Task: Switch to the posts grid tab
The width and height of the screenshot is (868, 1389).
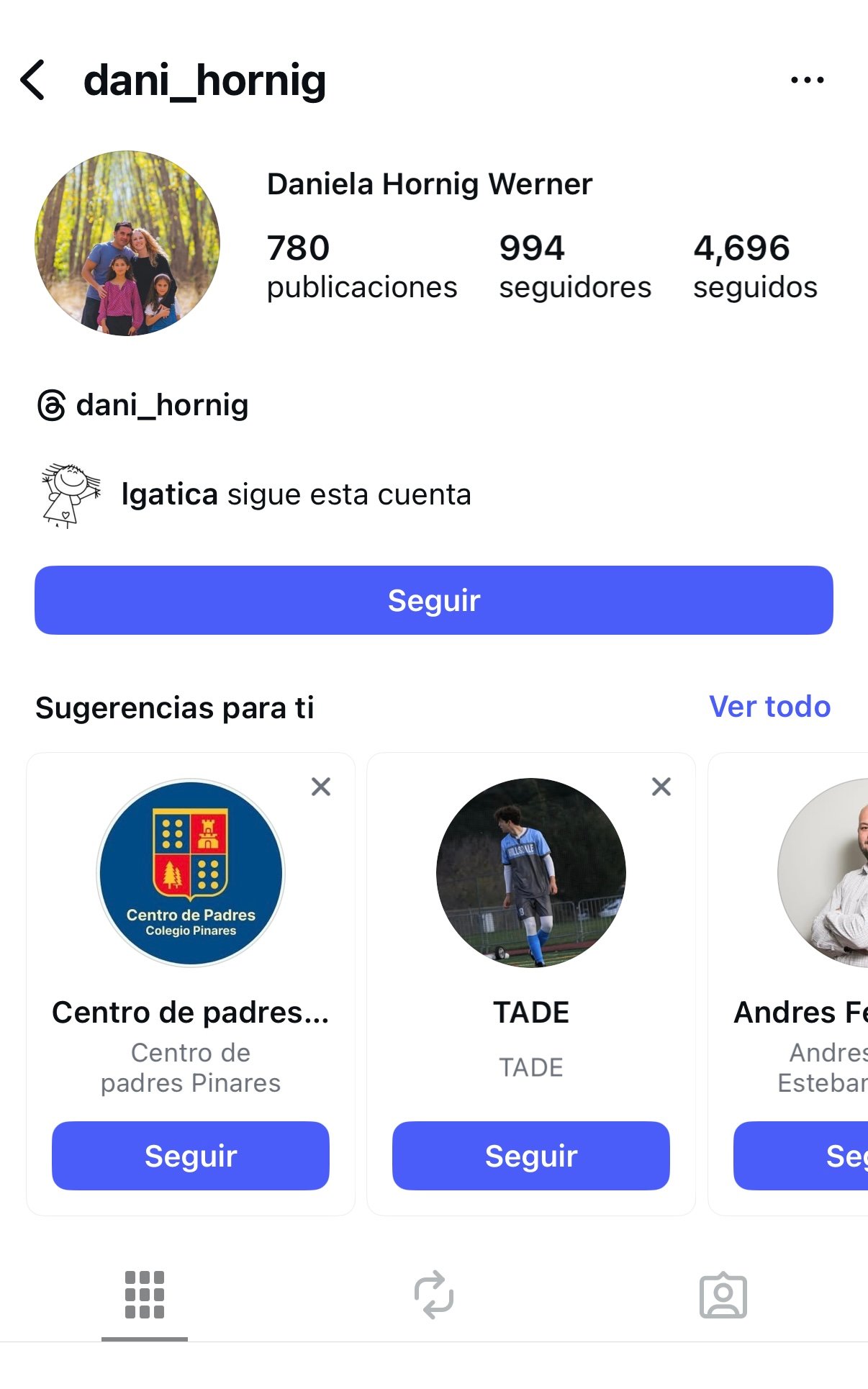Action: point(145,1295)
